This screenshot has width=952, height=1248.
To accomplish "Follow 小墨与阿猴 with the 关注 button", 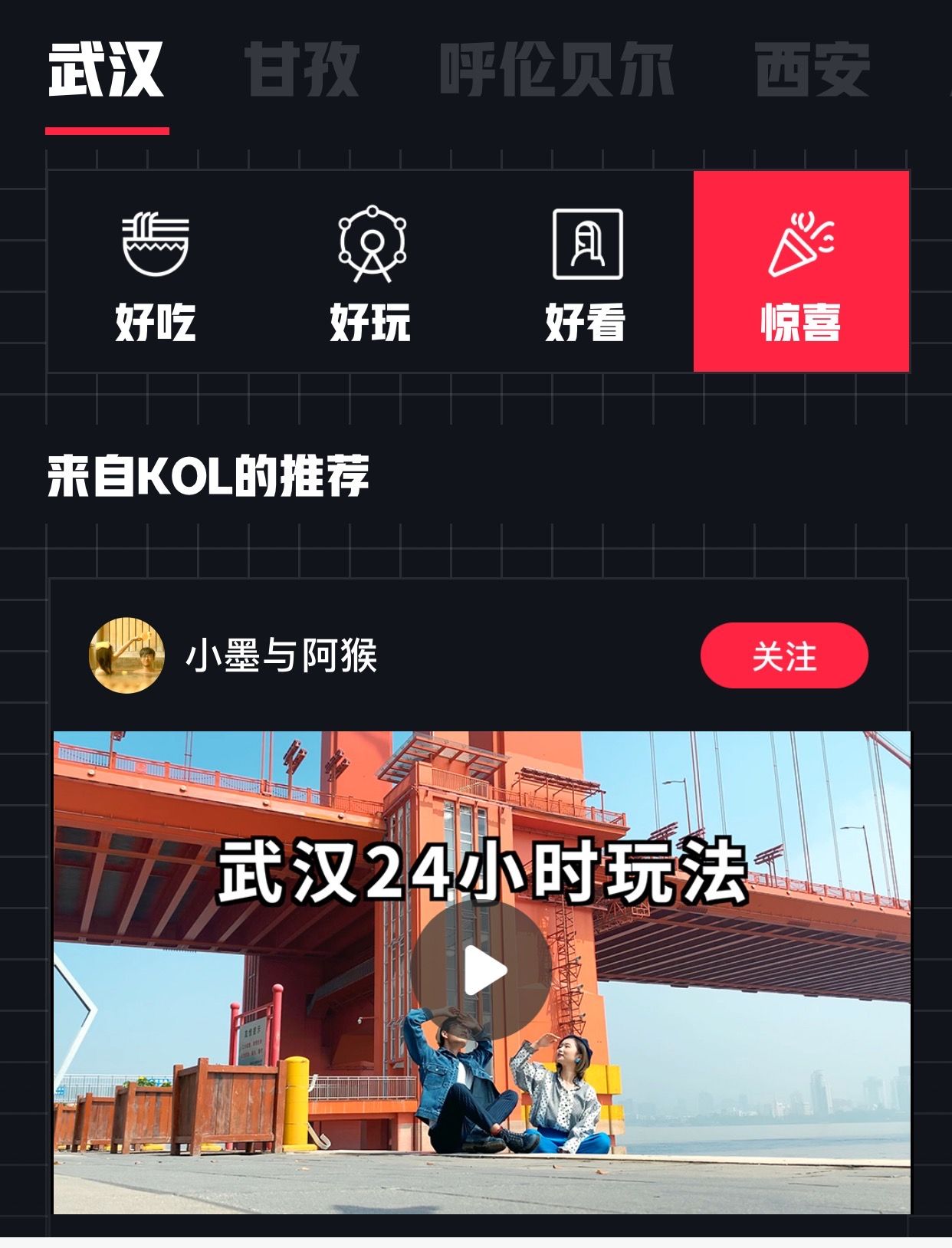I will point(783,656).
